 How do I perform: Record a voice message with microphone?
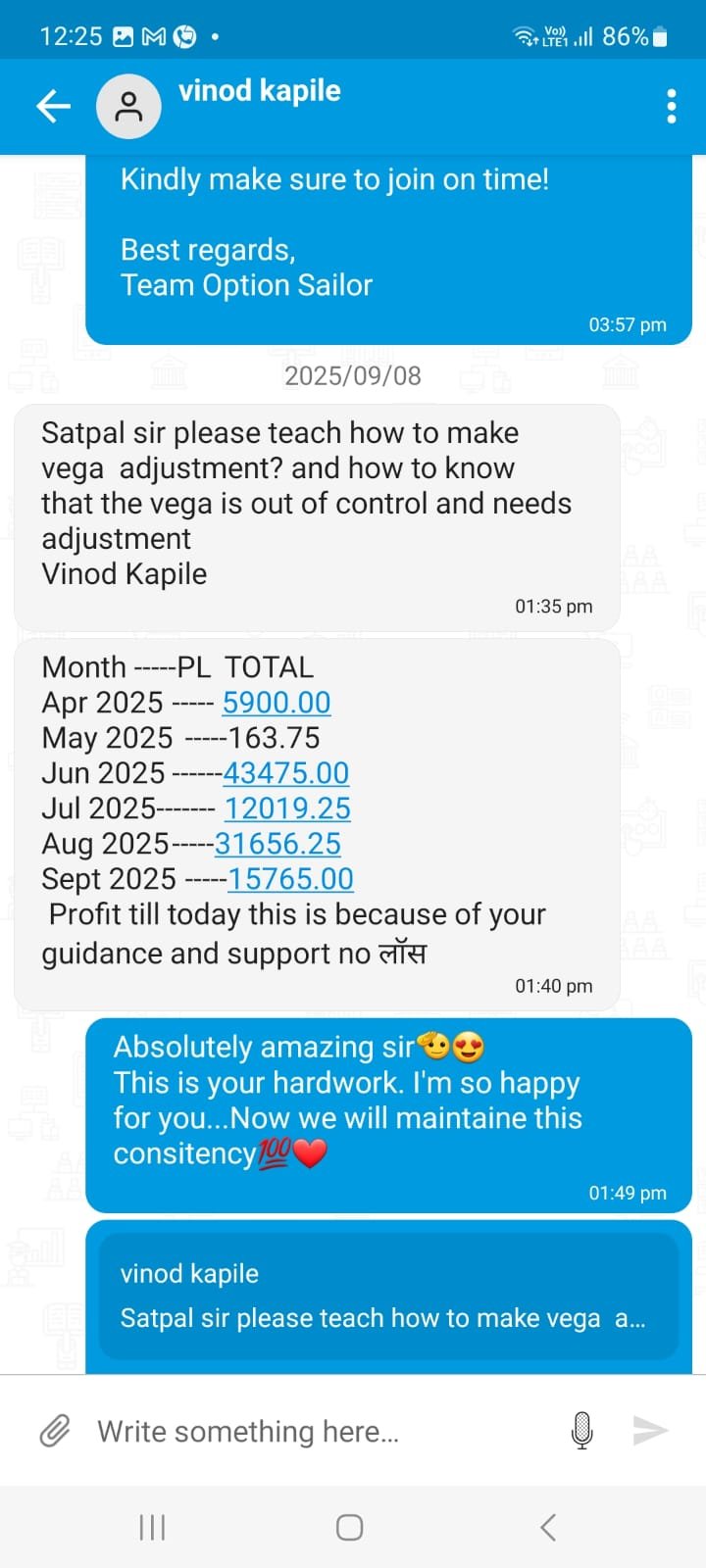[x=581, y=1431]
